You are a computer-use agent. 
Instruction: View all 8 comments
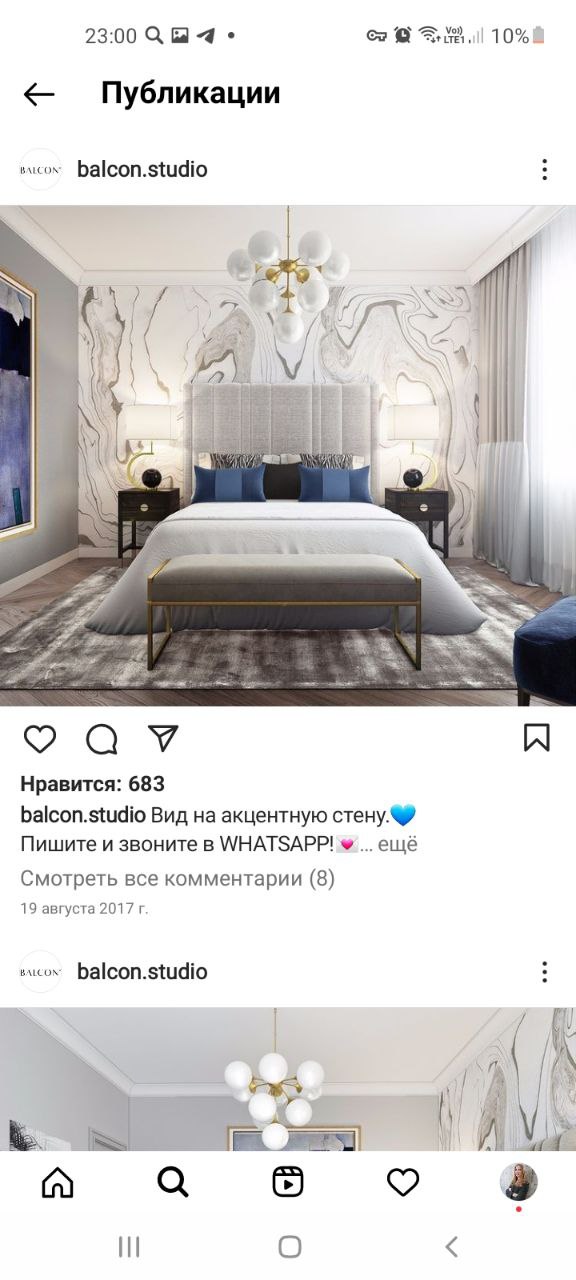coord(178,879)
